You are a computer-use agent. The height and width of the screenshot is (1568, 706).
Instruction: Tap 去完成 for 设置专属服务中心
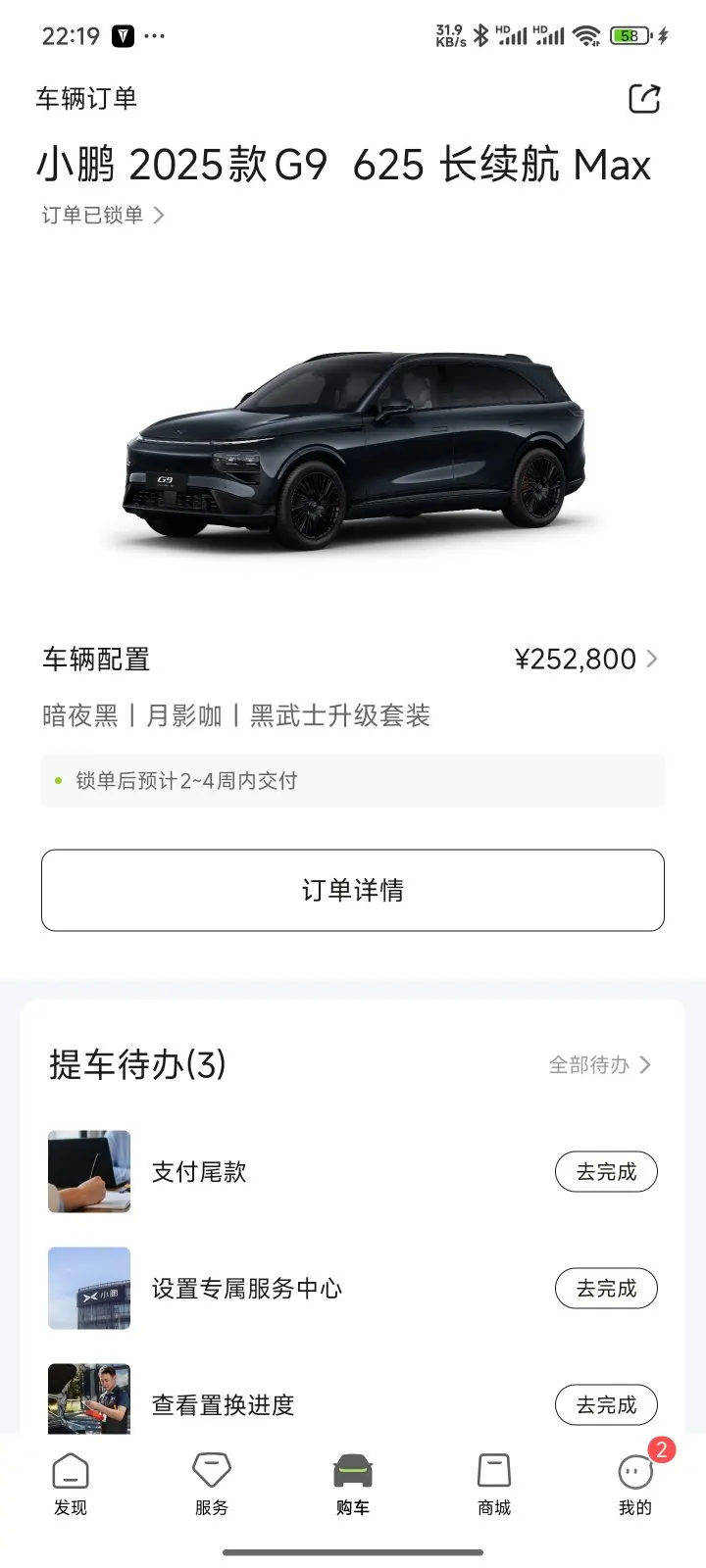[606, 1289]
